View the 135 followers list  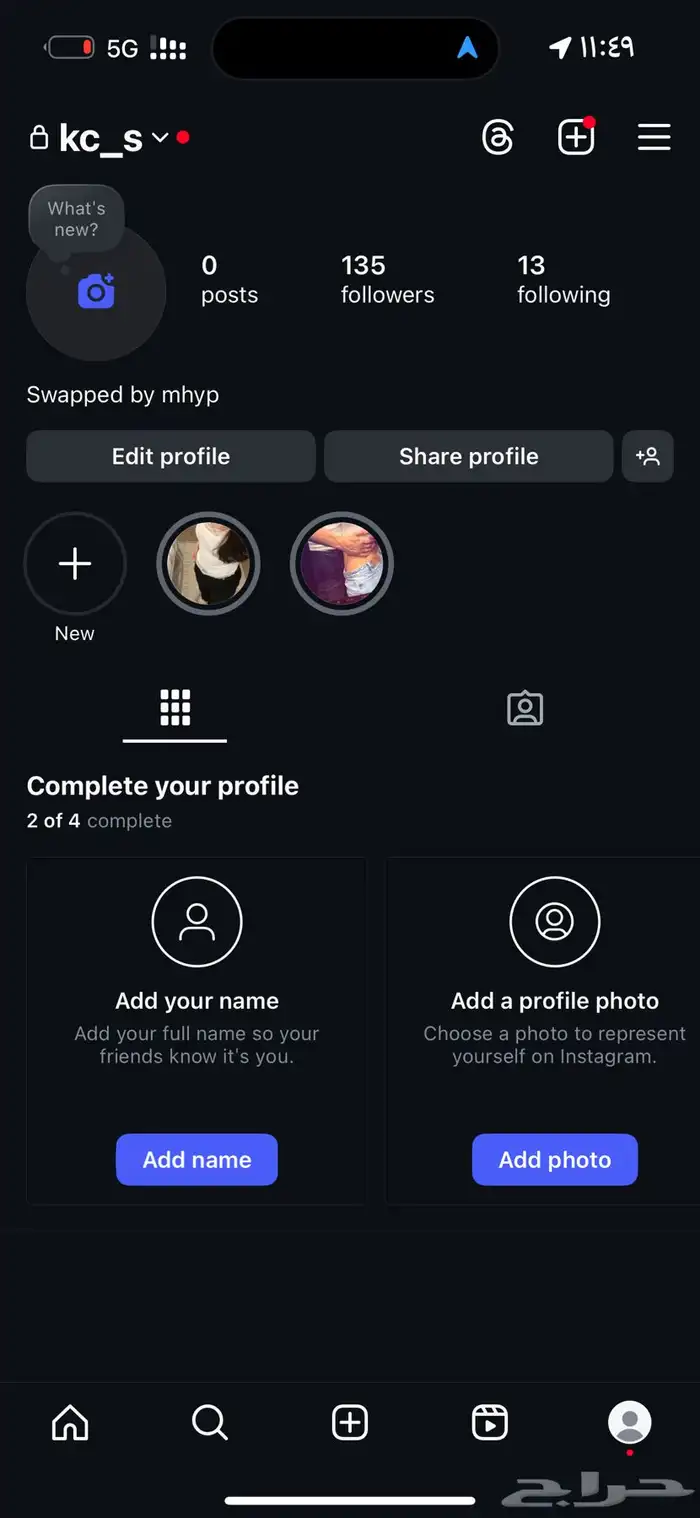point(387,279)
